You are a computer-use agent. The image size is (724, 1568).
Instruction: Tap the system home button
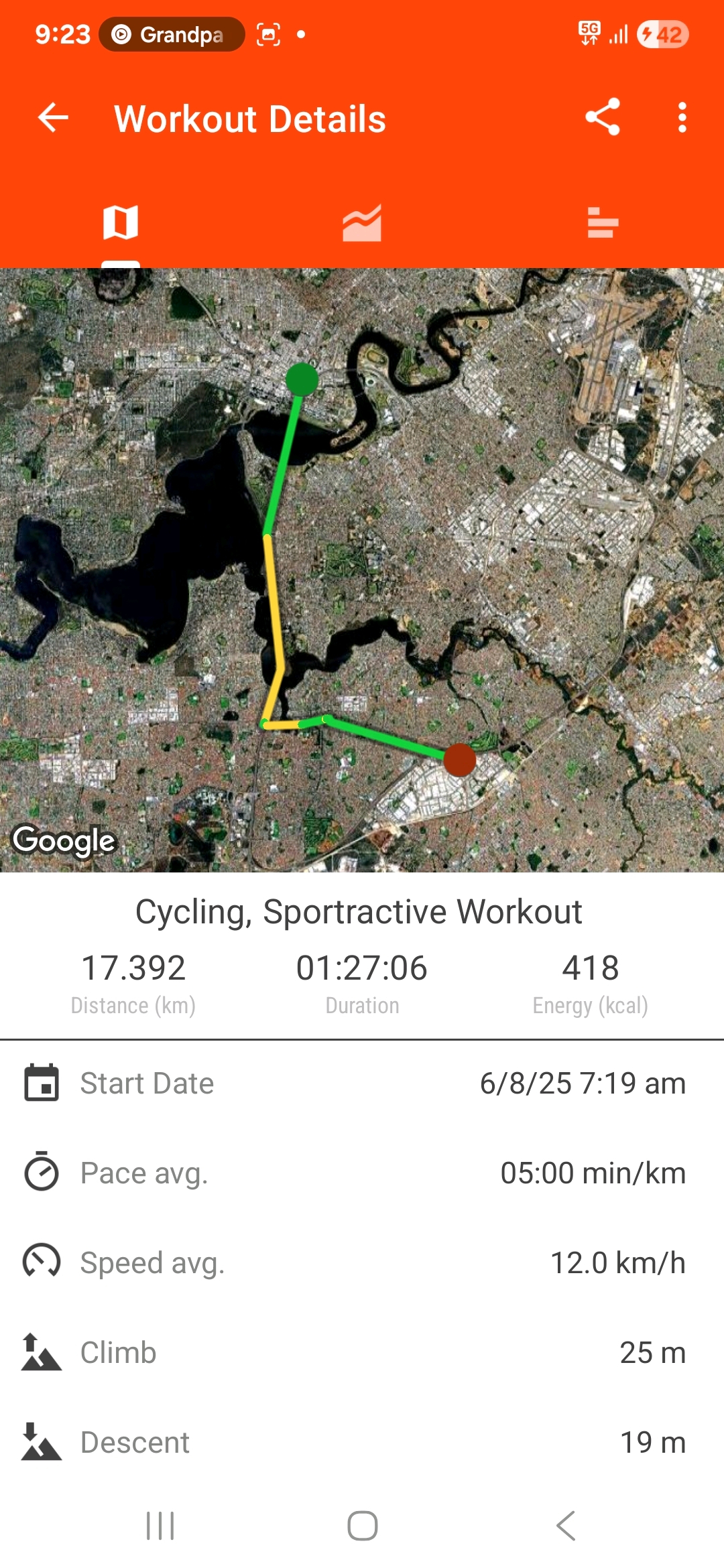pyautogui.click(x=363, y=1526)
